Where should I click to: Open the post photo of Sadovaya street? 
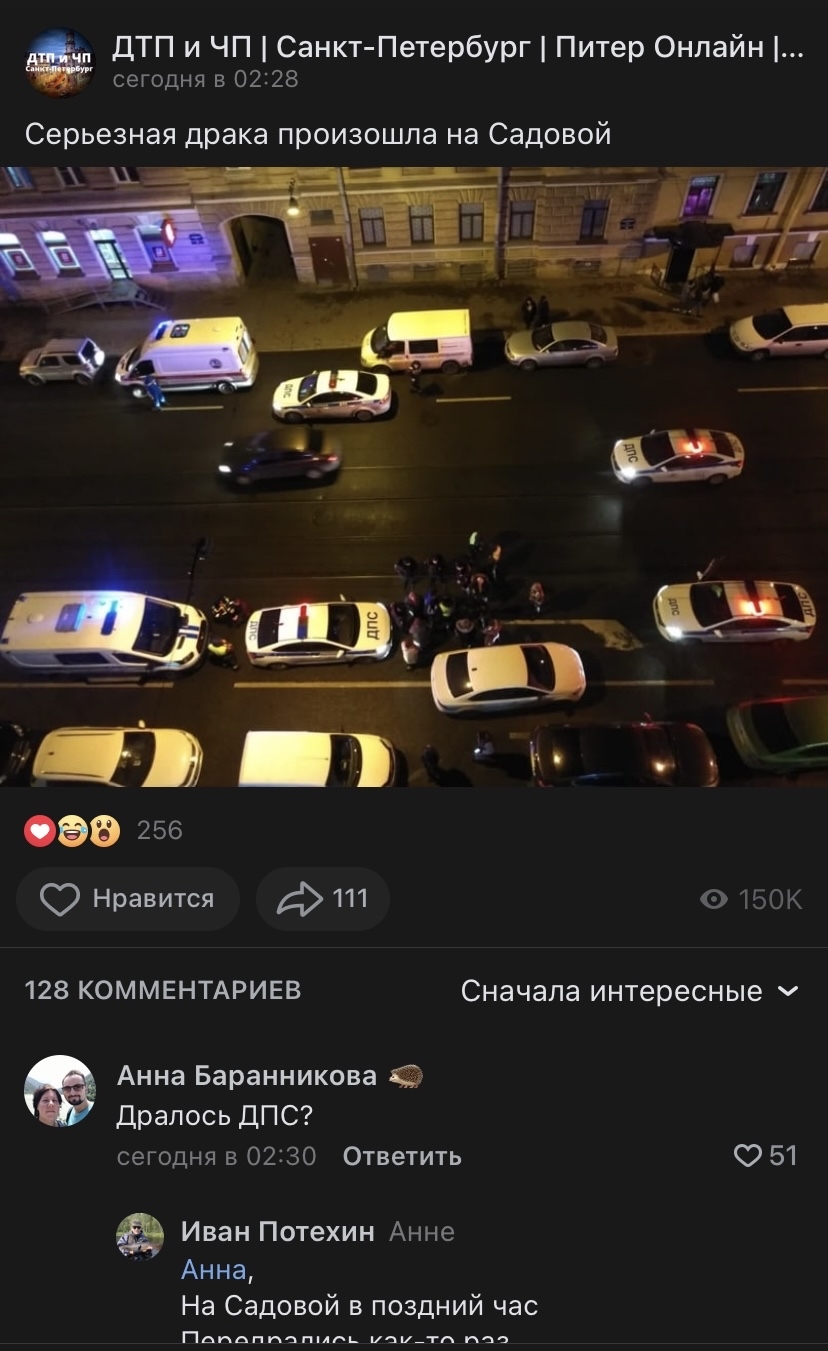coord(414,476)
